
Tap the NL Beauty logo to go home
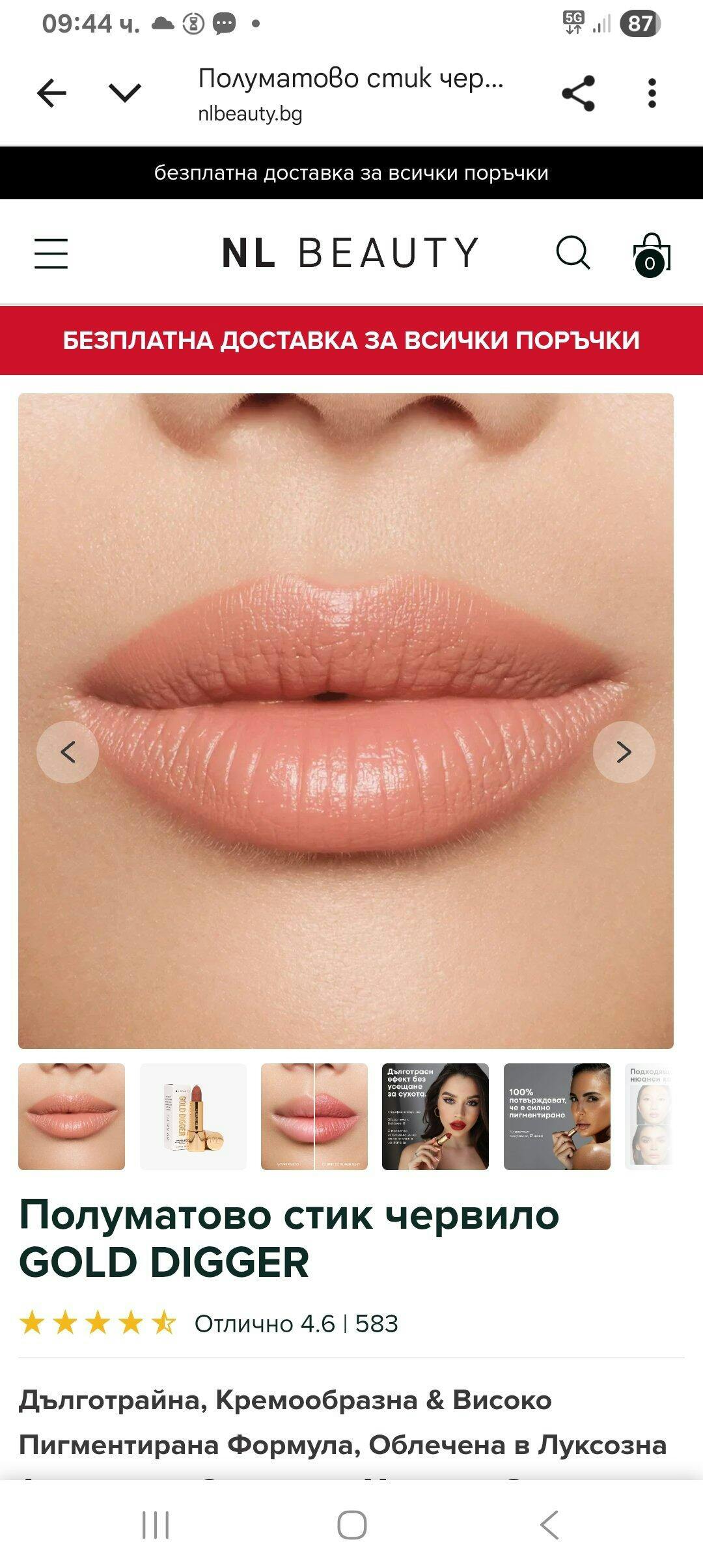tap(350, 253)
